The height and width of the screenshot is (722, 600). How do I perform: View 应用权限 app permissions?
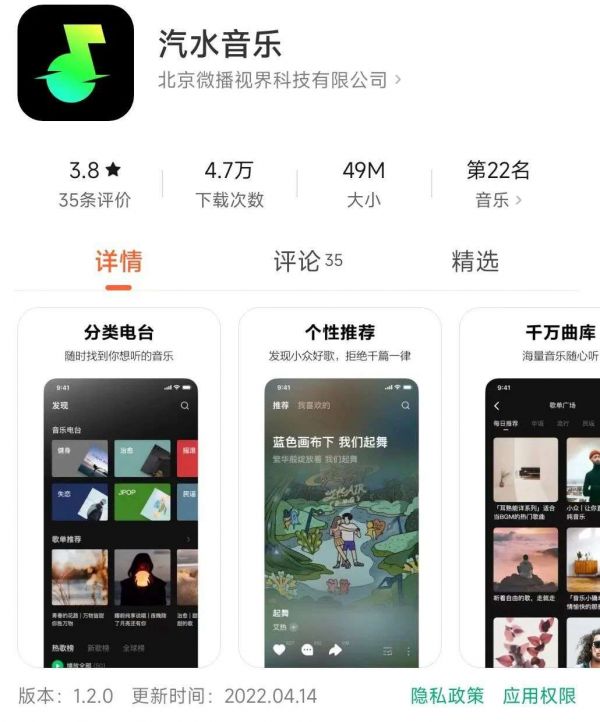point(539,696)
